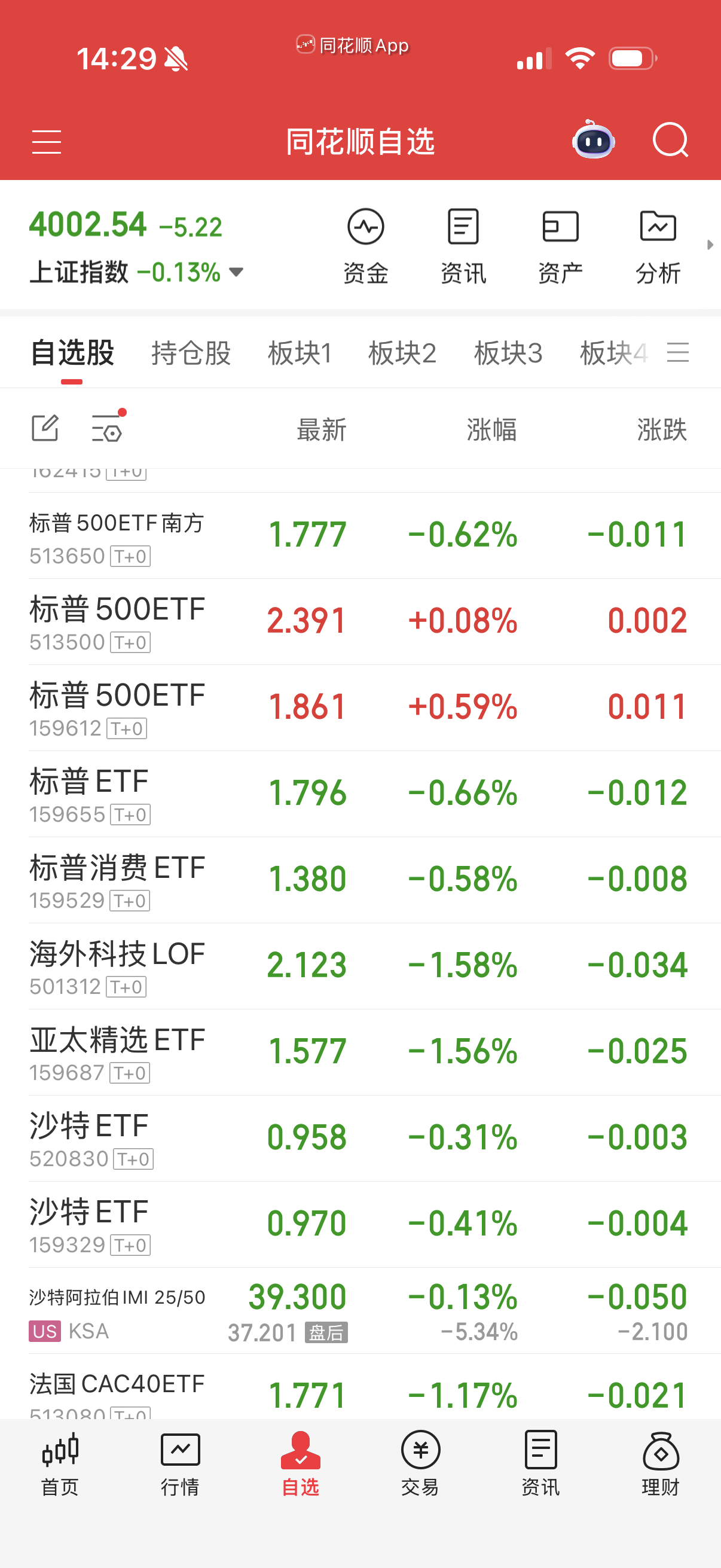Toggle sorting by the 最新 column
Image resolution: width=721 pixels, height=1568 pixels.
tap(323, 430)
